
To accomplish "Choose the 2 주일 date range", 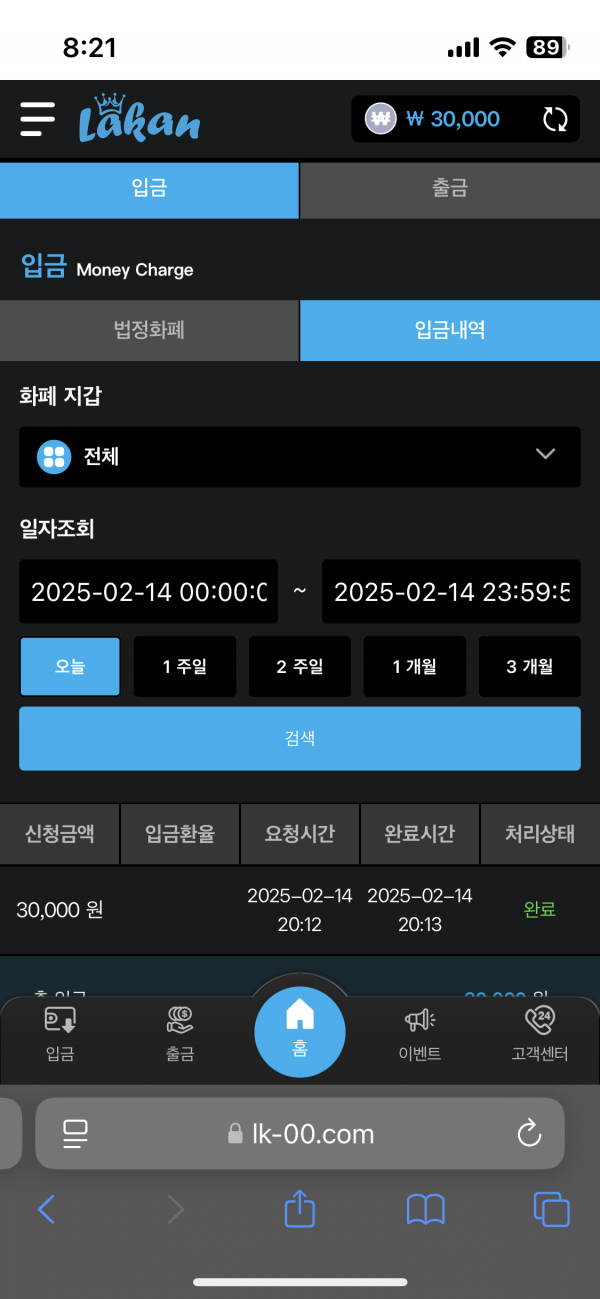I will [300, 667].
